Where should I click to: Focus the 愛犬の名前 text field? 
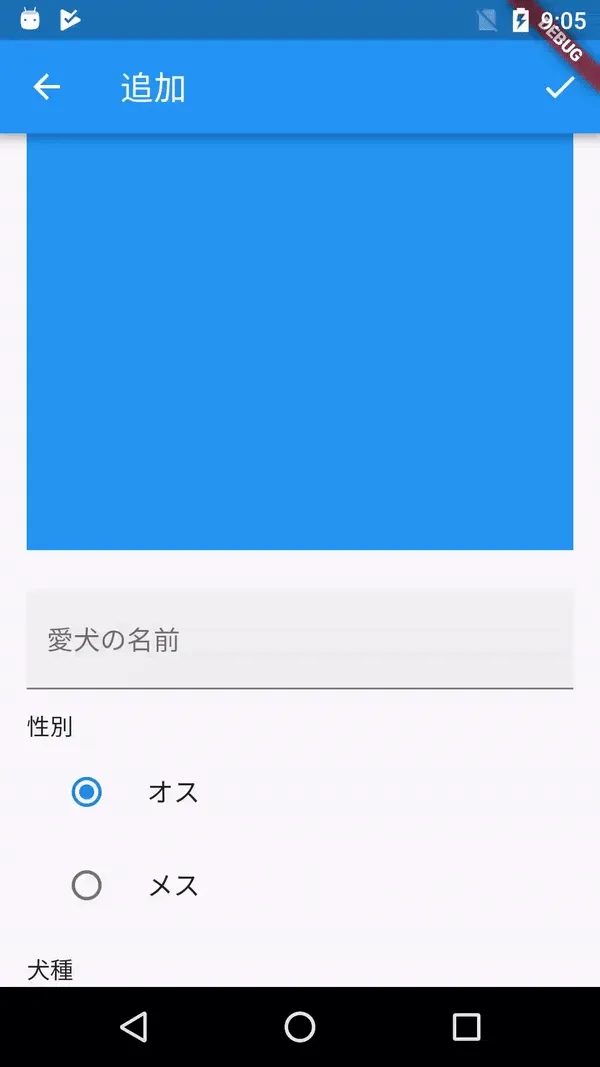click(299, 640)
